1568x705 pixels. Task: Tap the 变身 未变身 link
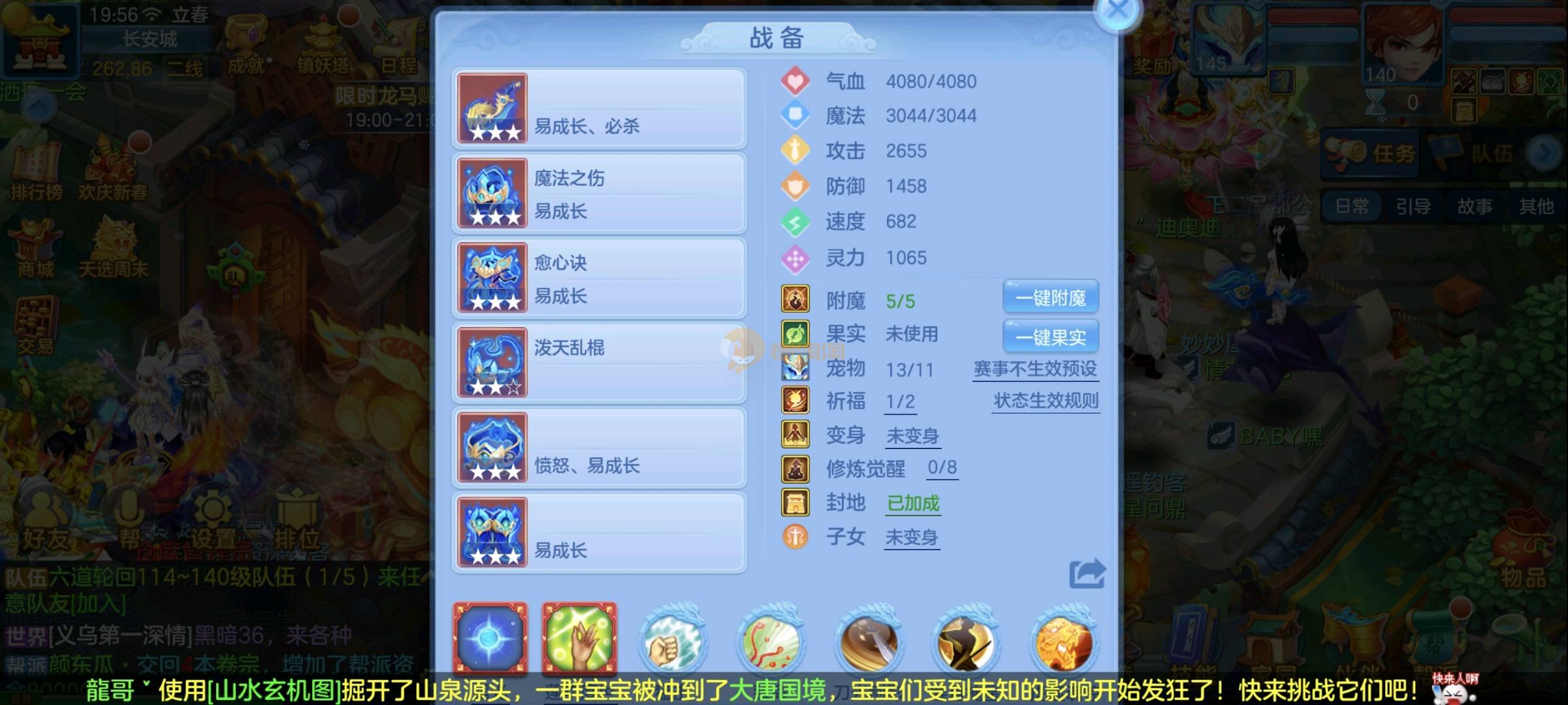[912, 435]
